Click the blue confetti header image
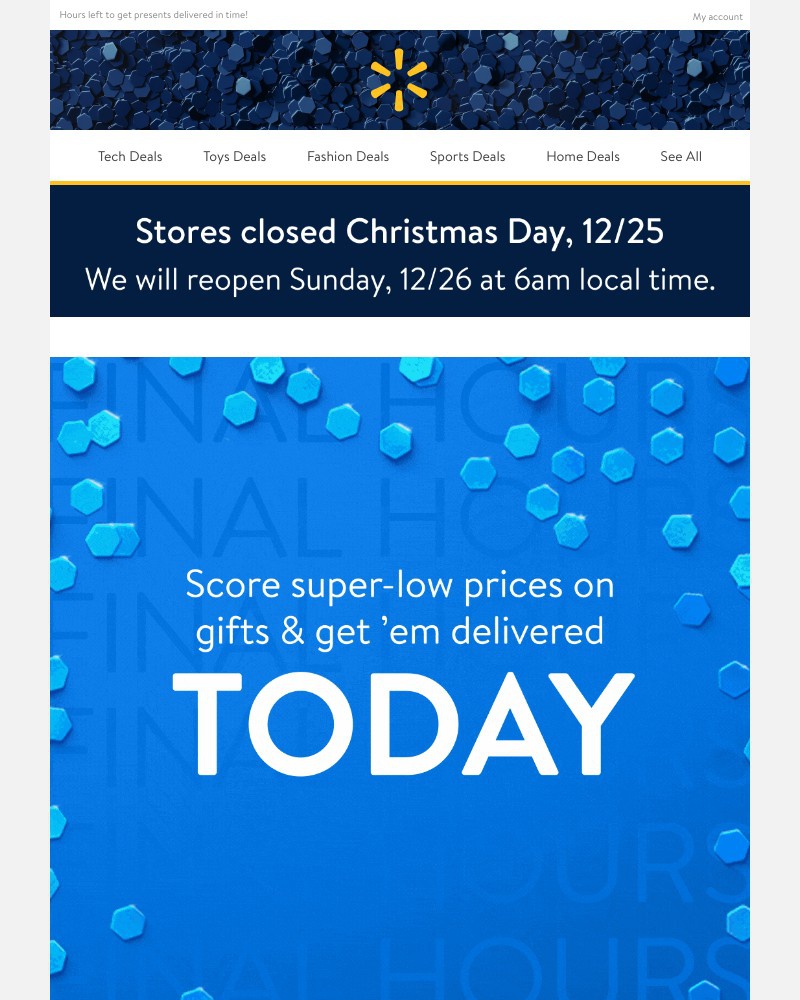Viewport: 800px width, 1000px height. [200, 79]
